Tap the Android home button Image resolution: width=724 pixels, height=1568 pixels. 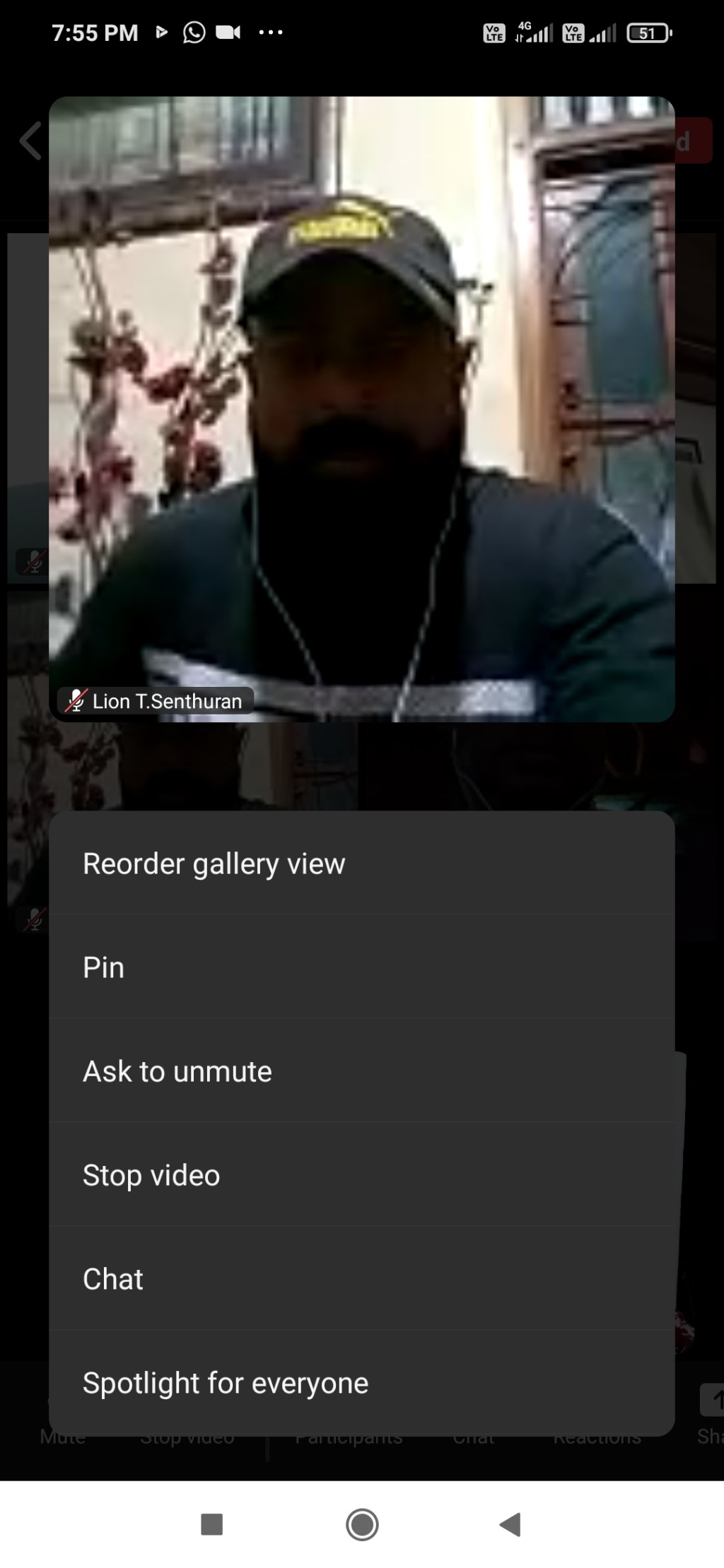coord(362,1524)
